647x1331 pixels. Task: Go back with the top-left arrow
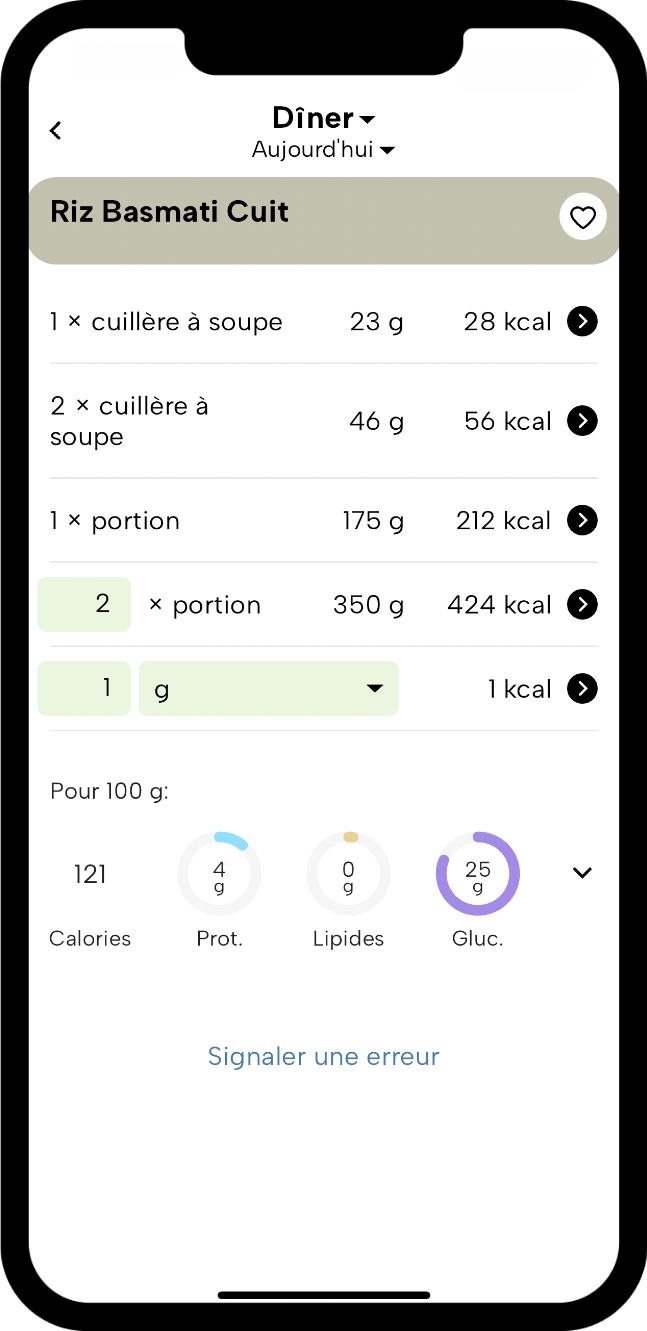point(56,130)
